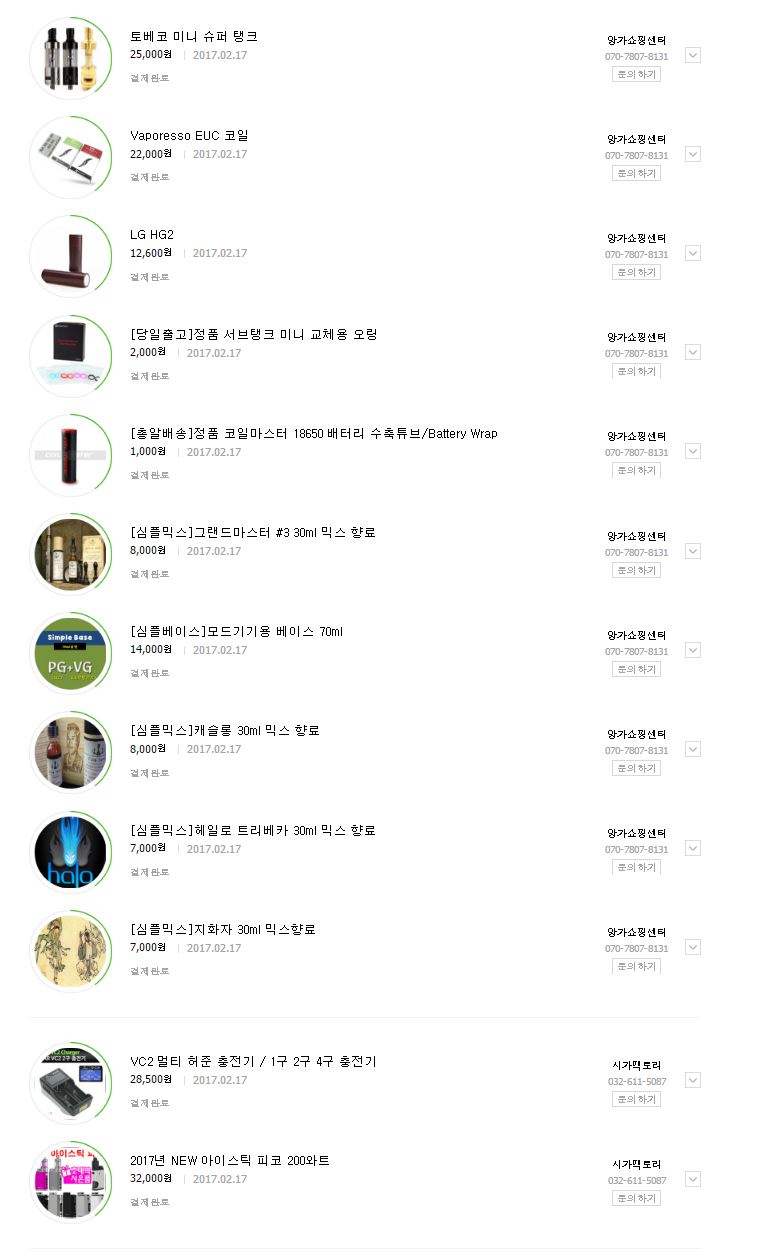
Task: Tap 문의하기 for 코일마스터 Battery Wrap
Action: (x=636, y=470)
